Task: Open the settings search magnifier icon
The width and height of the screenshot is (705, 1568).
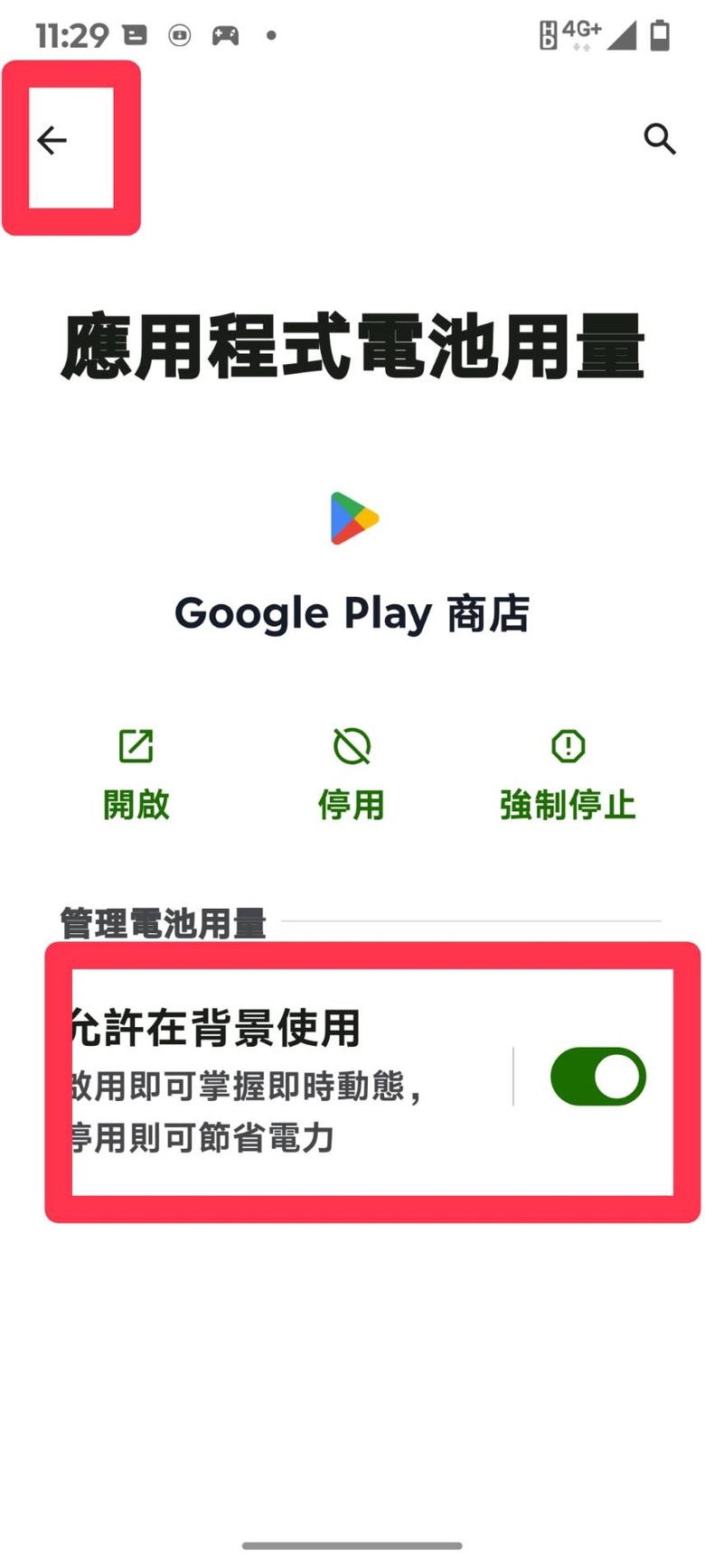Action: click(x=659, y=139)
